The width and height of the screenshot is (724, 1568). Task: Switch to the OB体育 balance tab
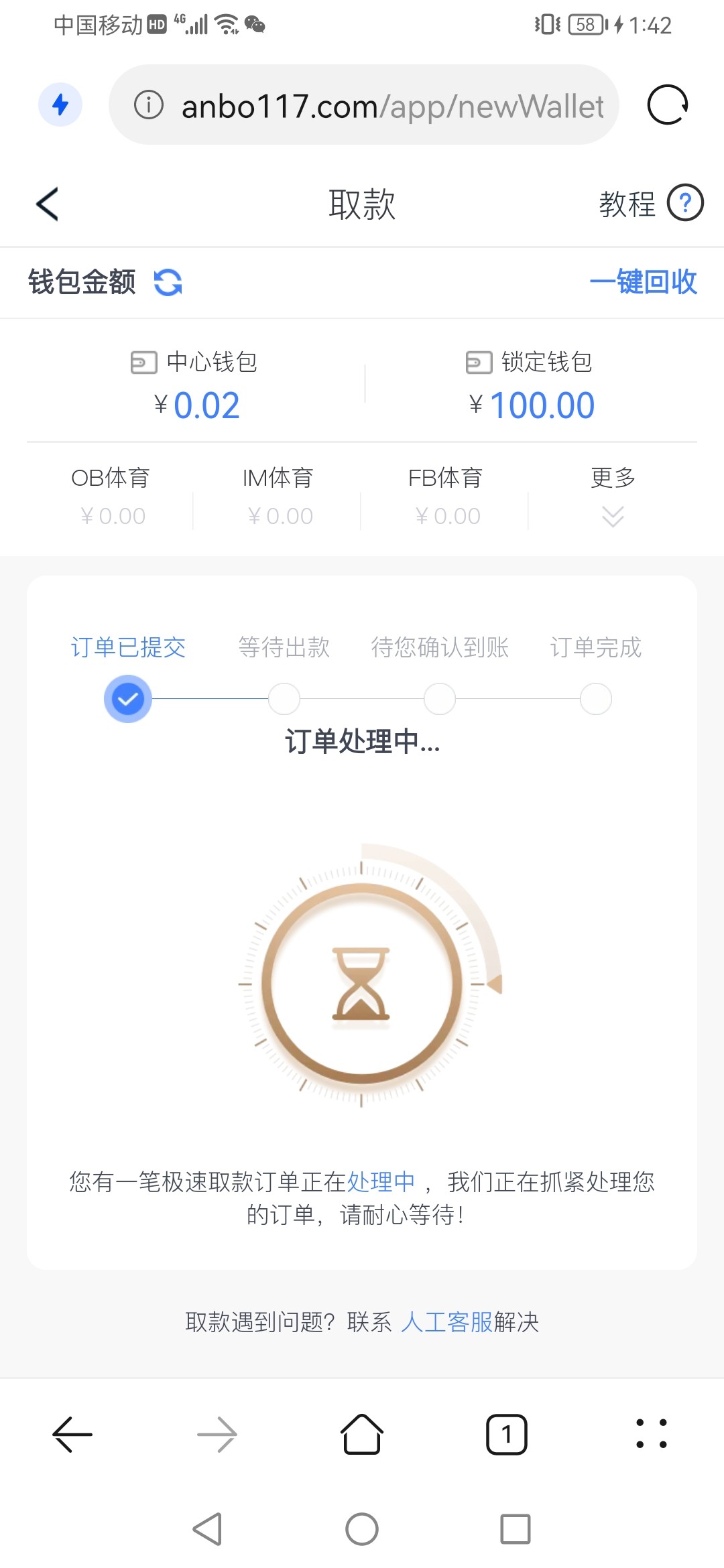point(111,496)
